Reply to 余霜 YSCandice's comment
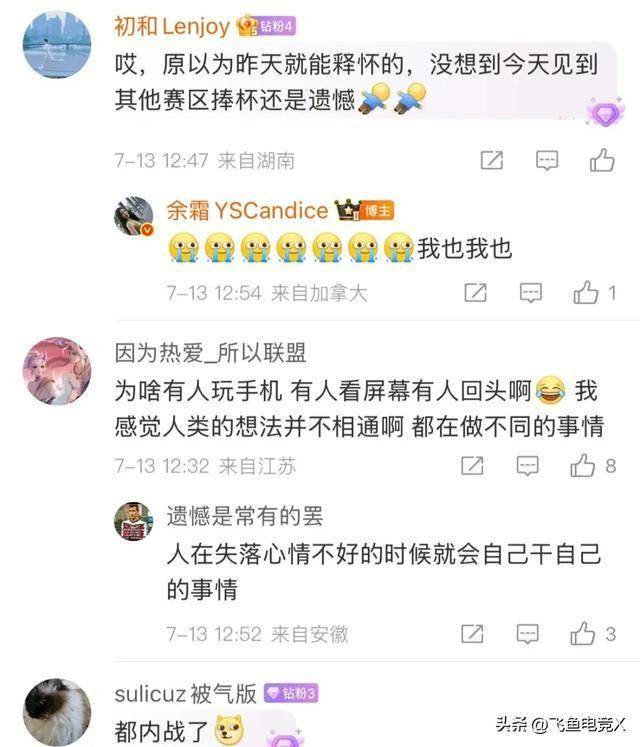This screenshot has width=640, height=747. [x=531, y=292]
